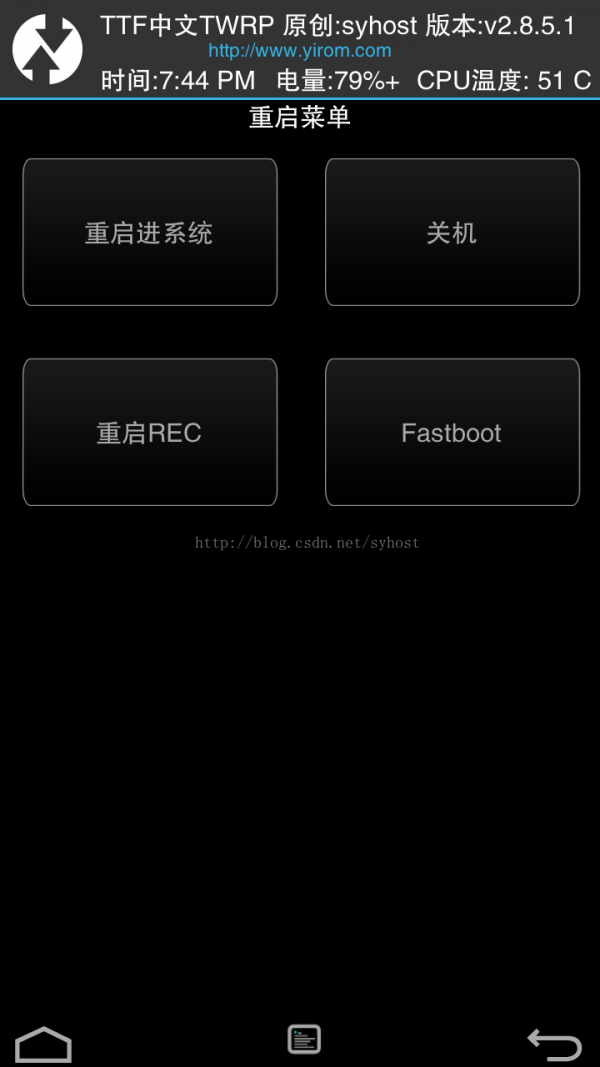Select 关机 to power off
Image resolution: width=600 pixels, height=1067 pixels.
(x=452, y=232)
